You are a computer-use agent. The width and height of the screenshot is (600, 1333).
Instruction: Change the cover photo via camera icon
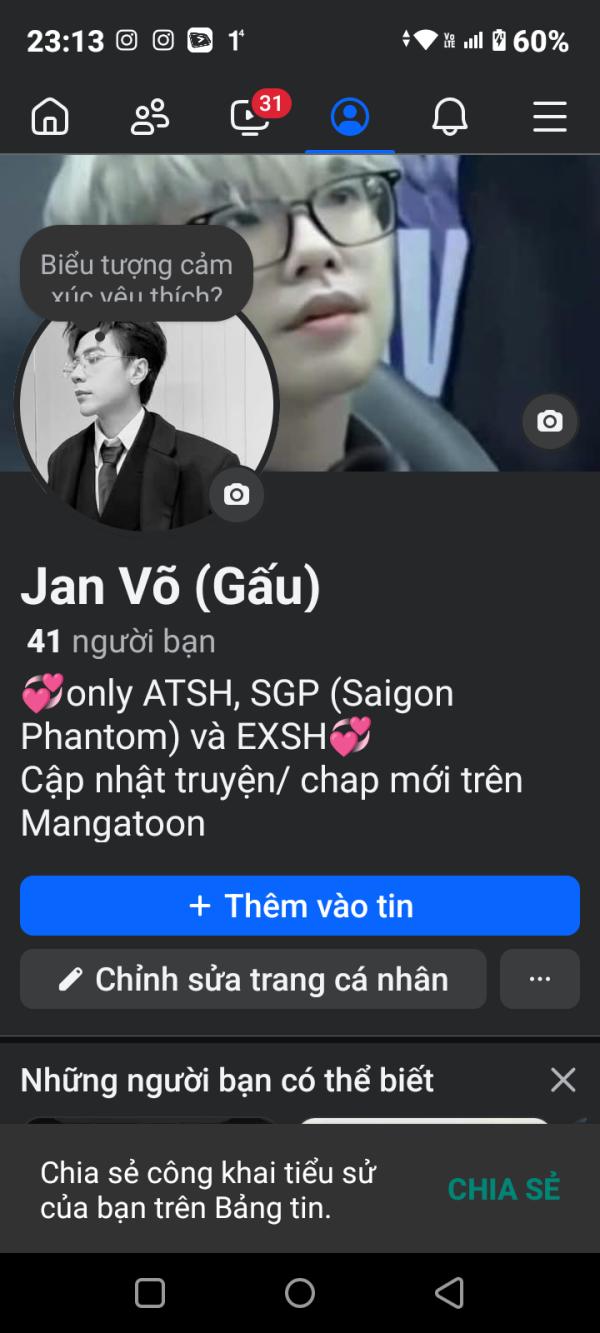[550, 421]
